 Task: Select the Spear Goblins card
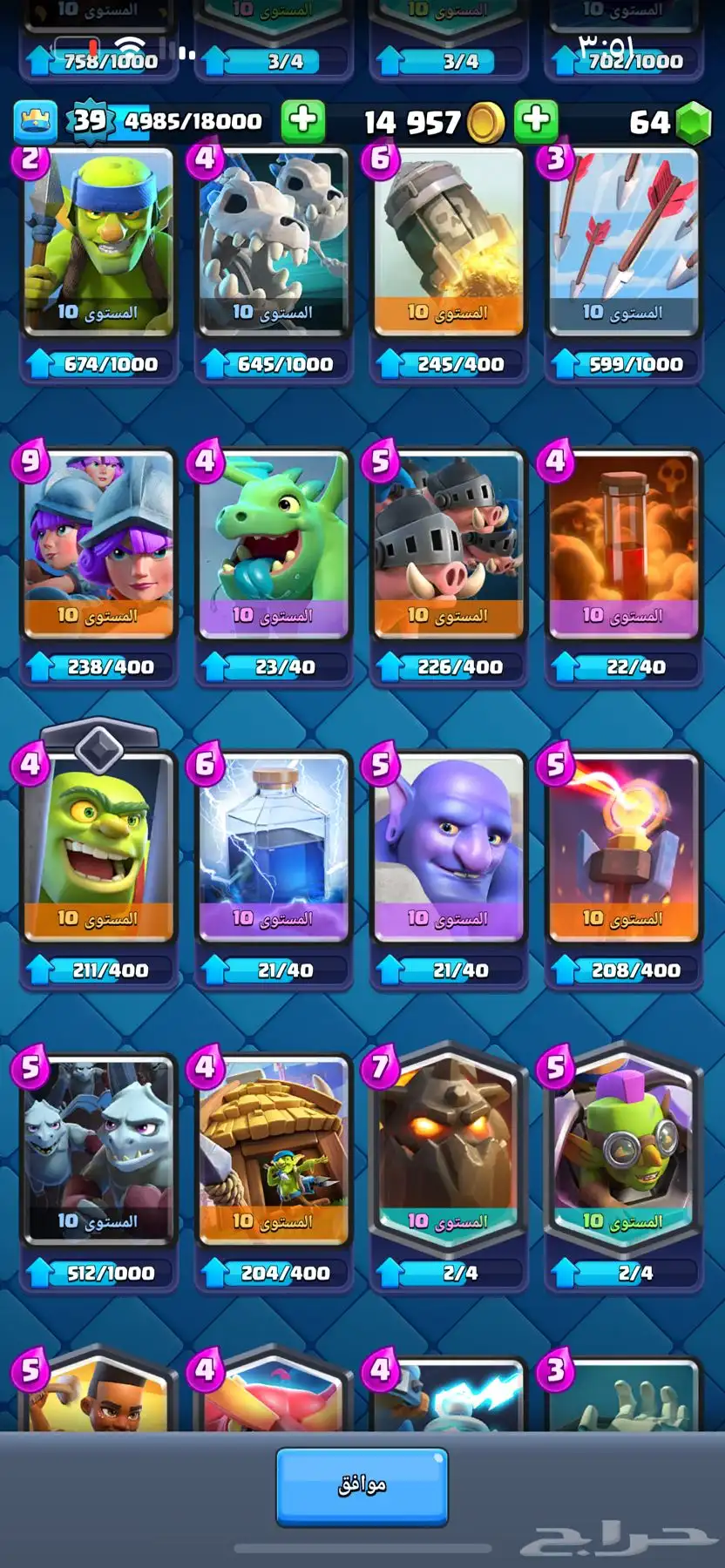pos(98,244)
